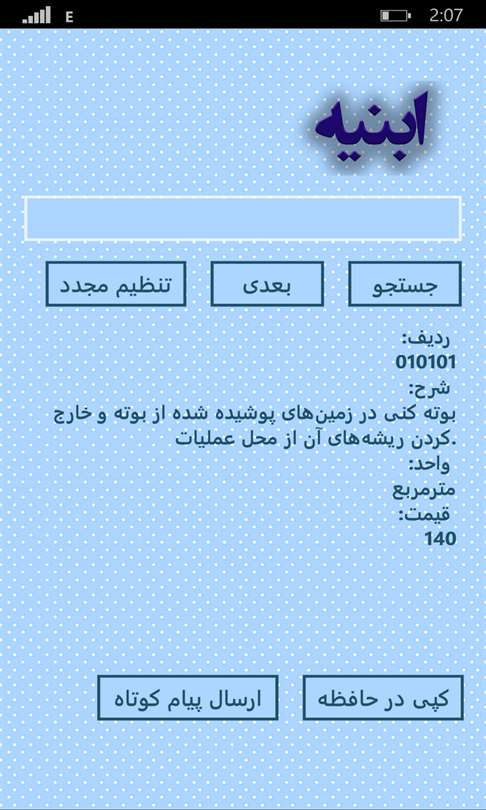Send via ارسال پیام کوتاه button

click(x=188, y=698)
